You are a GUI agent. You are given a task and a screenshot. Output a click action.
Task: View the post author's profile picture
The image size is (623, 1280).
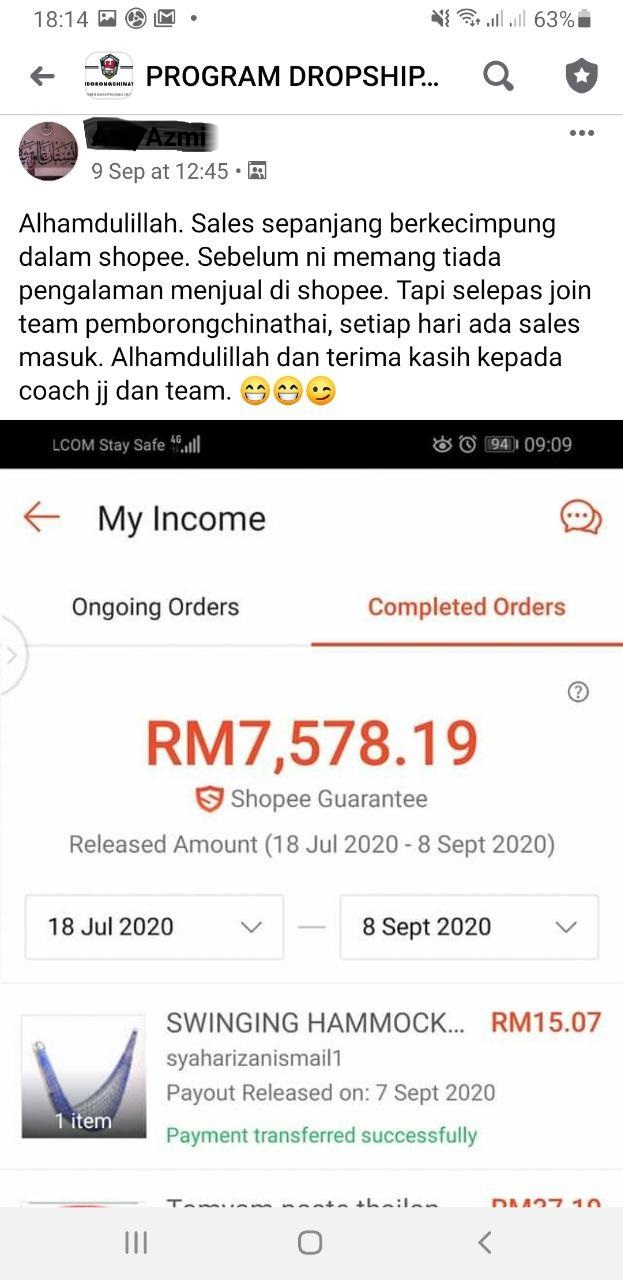pos(48,151)
